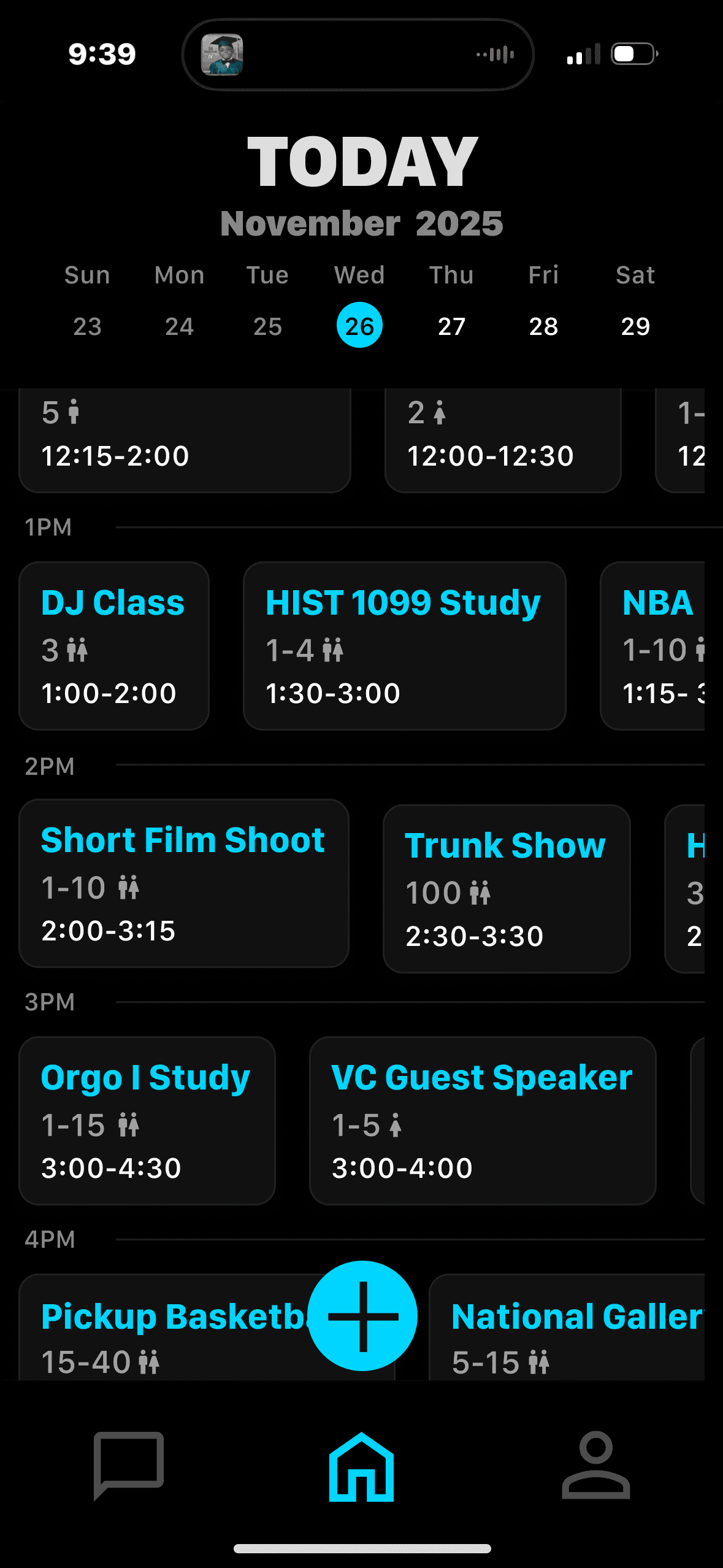Viewport: 723px width, 1568px height.
Task: Select Thursday 27 in the week strip
Action: tap(451, 326)
